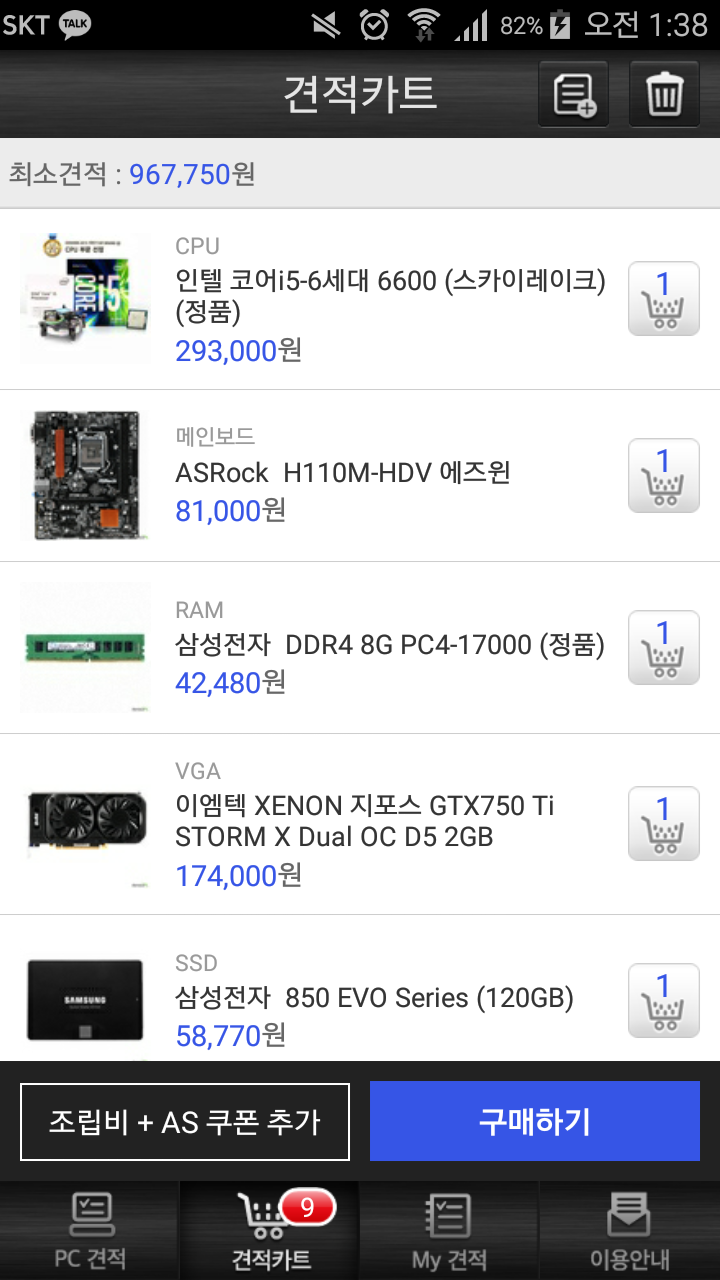This screenshot has width=720, height=1280.
Task: Go to the My 견적 tab
Action: tap(449, 1231)
